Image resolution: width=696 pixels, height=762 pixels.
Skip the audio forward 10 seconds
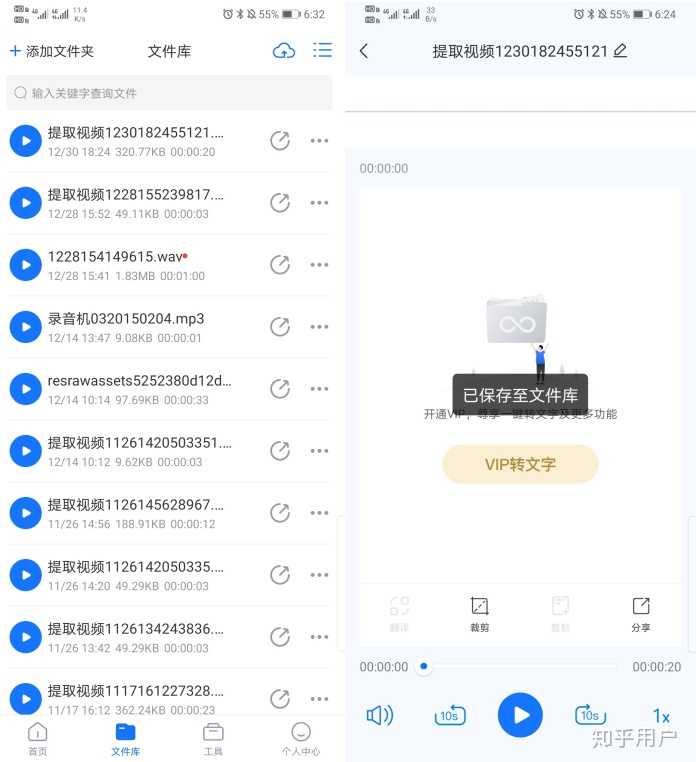(590, 715)
